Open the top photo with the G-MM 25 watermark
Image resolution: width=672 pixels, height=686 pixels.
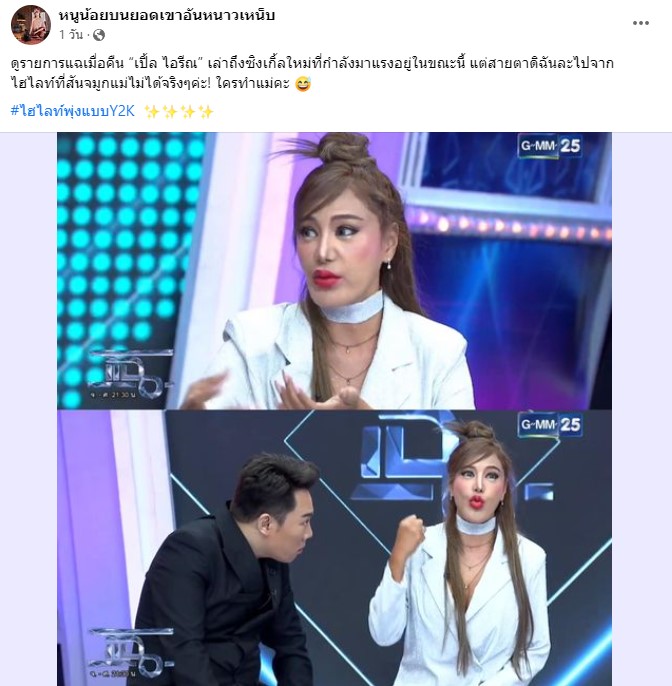pos(334,270)
